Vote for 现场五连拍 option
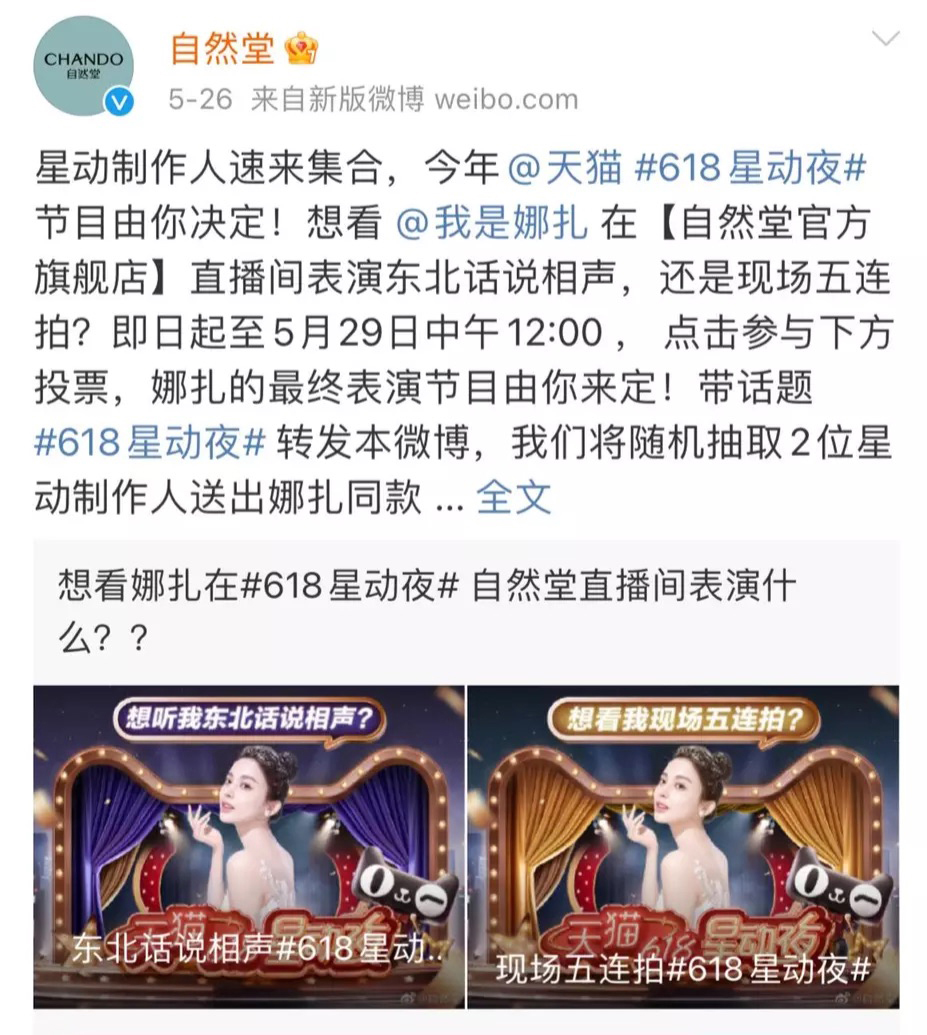Viewport: 927px width, 1035px height. click(x=683, y=845)
